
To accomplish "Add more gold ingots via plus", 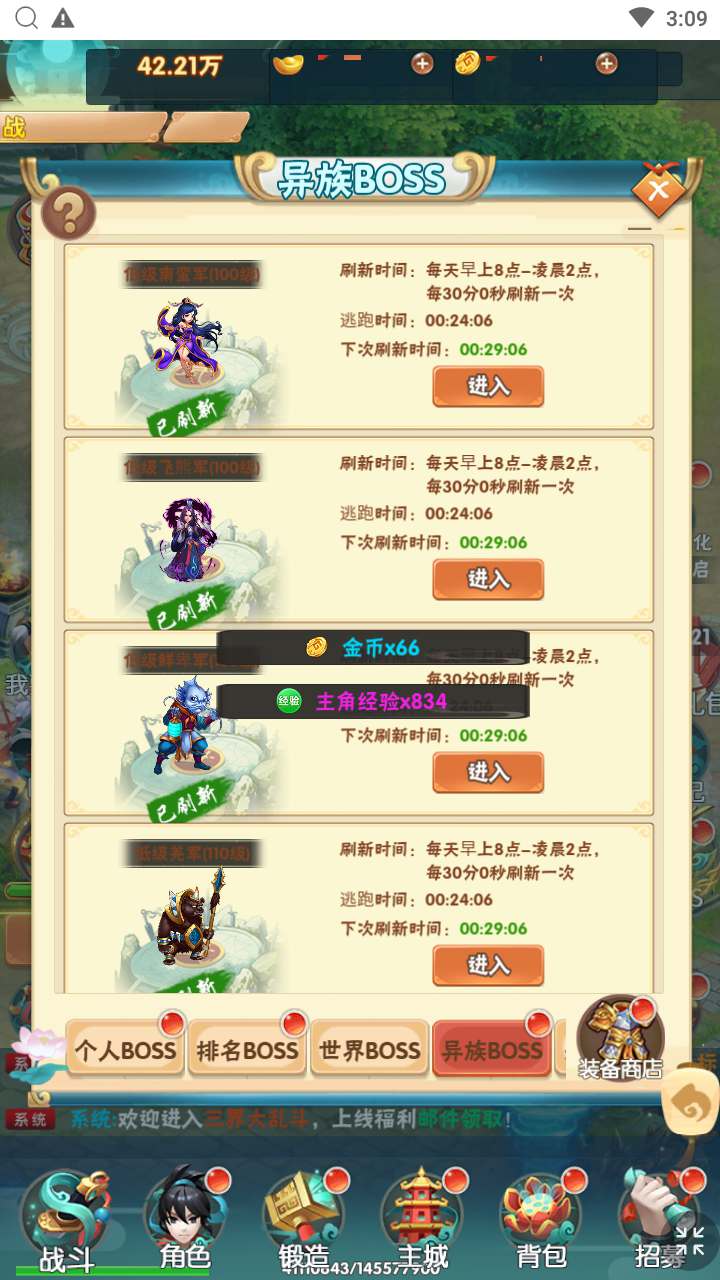I will click(422, 64).
